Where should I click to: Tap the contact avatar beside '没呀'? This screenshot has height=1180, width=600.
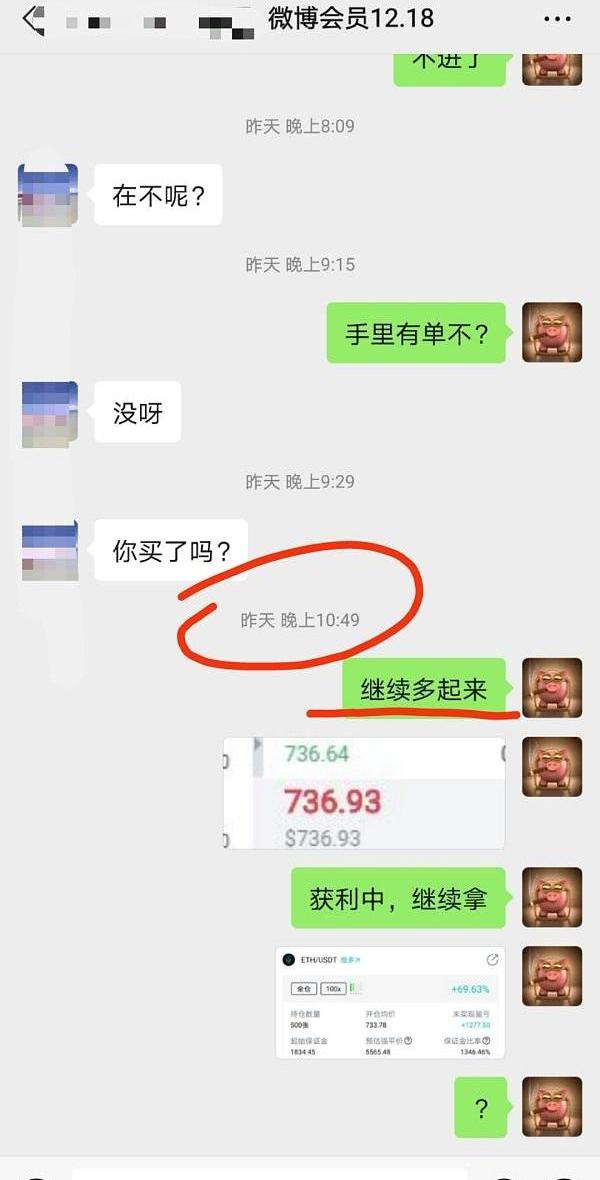click(48, 412)
